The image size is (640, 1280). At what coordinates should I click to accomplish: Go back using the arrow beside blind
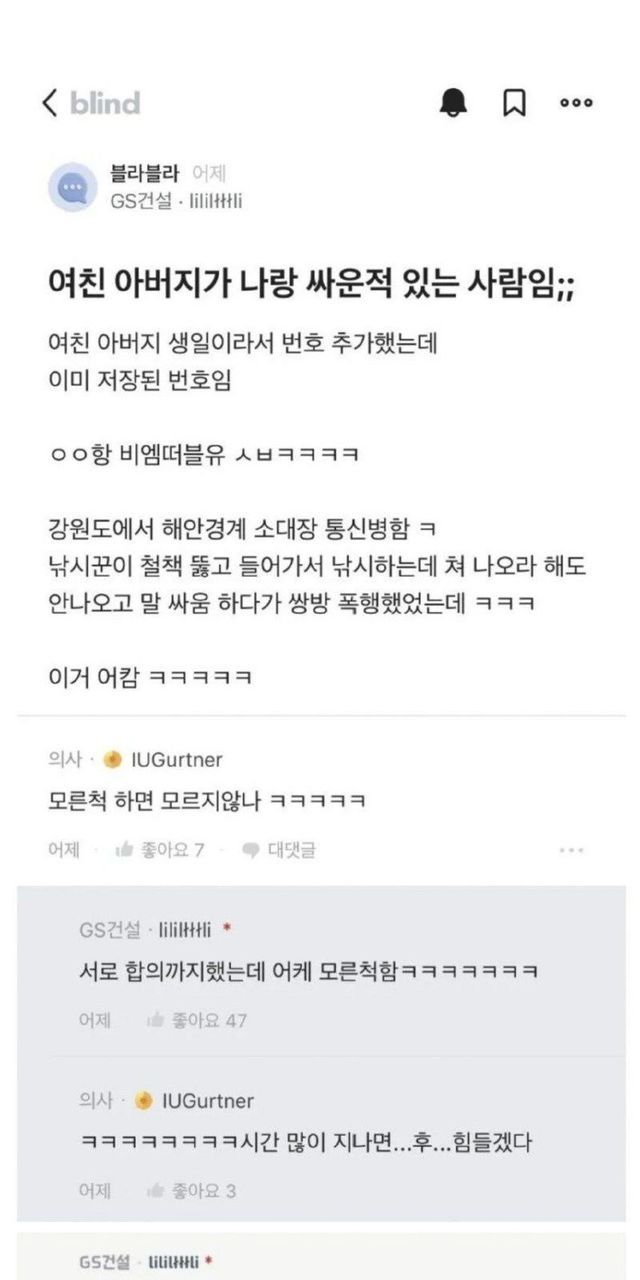50,103
